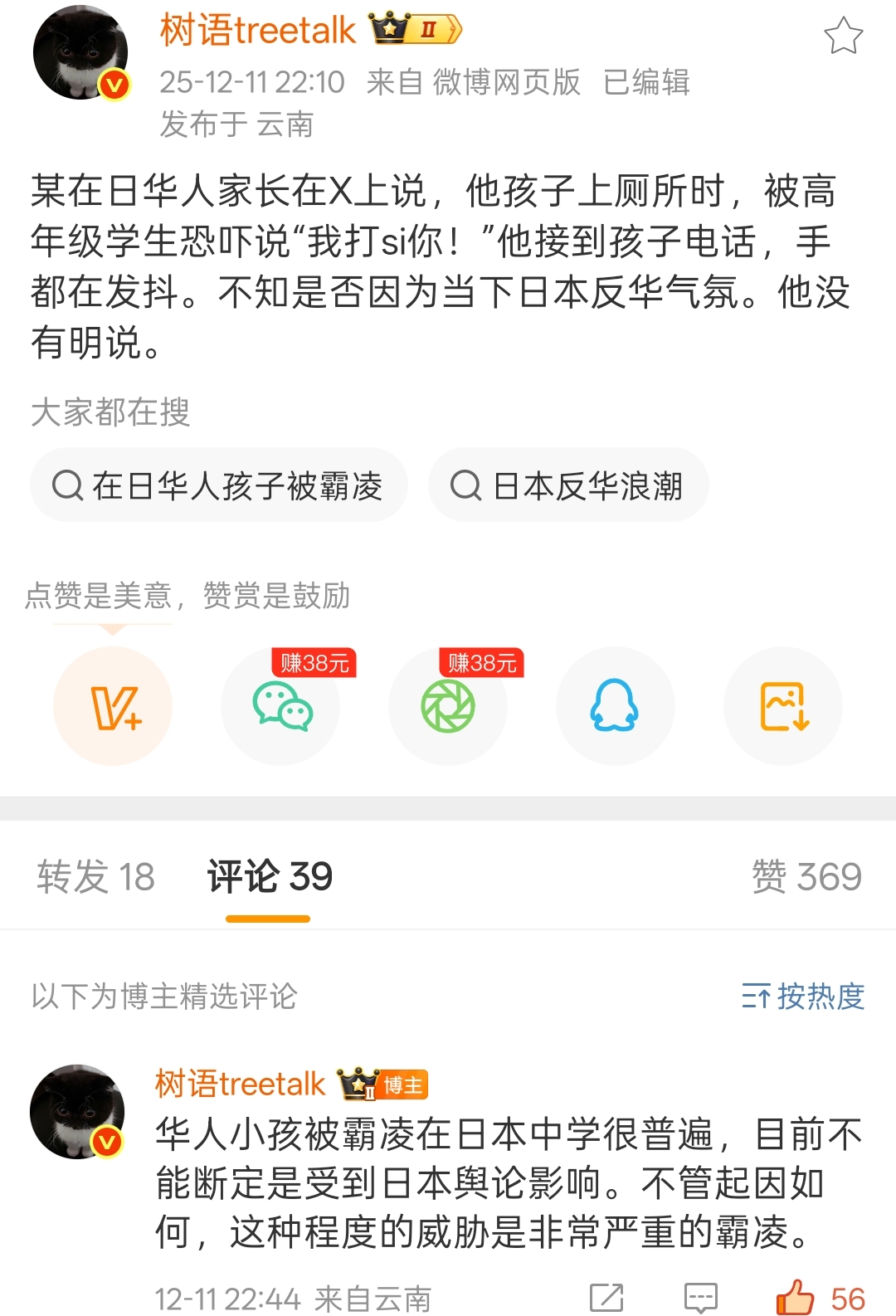Image resolution: width=896 pixels, height=1316 pixels.
Task: Search 日本反华浪潮 suggestion
Action: pos(568,485)
